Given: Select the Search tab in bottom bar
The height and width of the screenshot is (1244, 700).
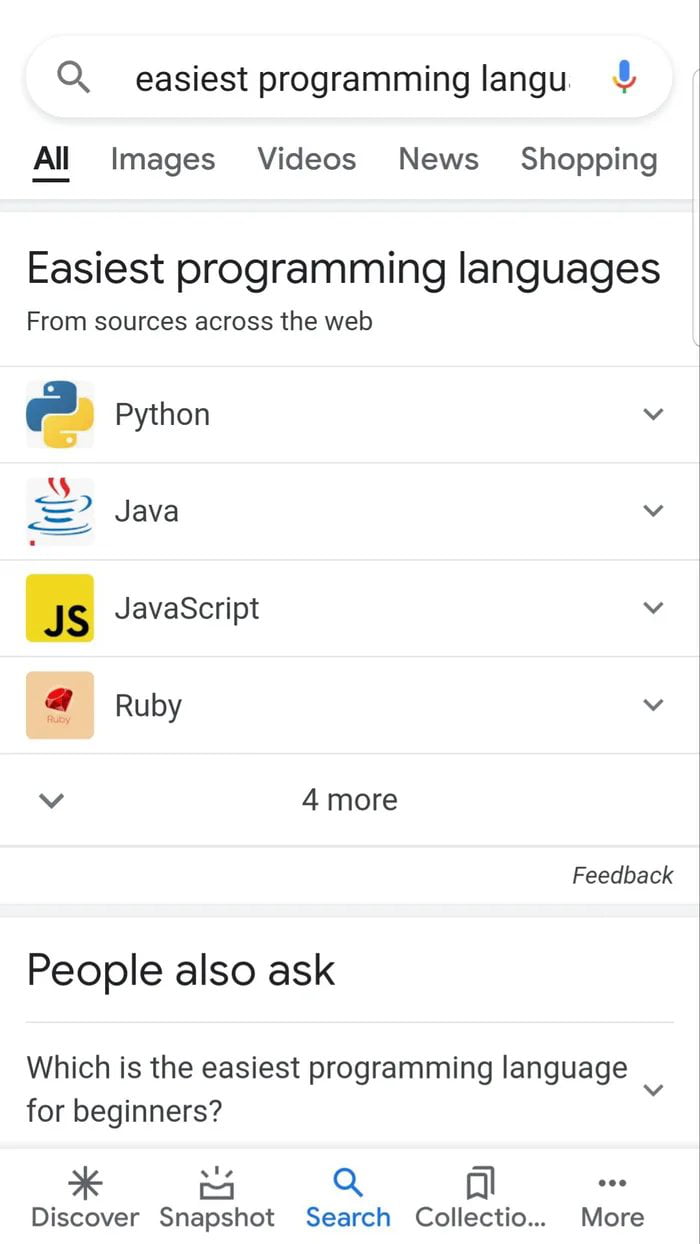Looking at the screenshot, I should tap(348, 1198).
